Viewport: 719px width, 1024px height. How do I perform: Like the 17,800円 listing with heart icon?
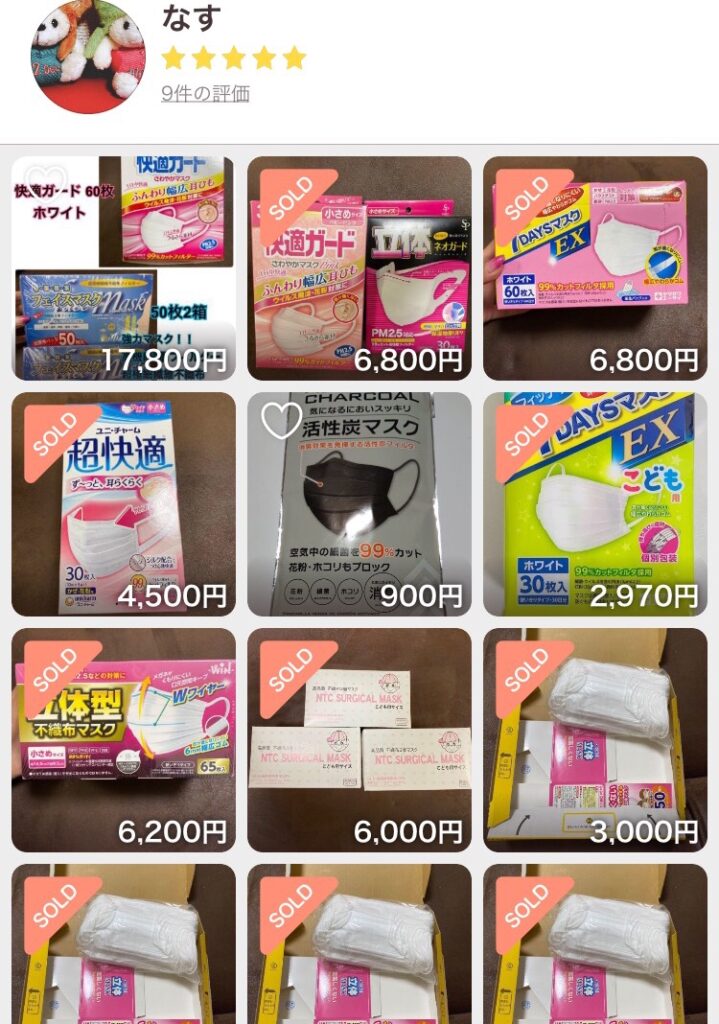[x=42, y=183]
